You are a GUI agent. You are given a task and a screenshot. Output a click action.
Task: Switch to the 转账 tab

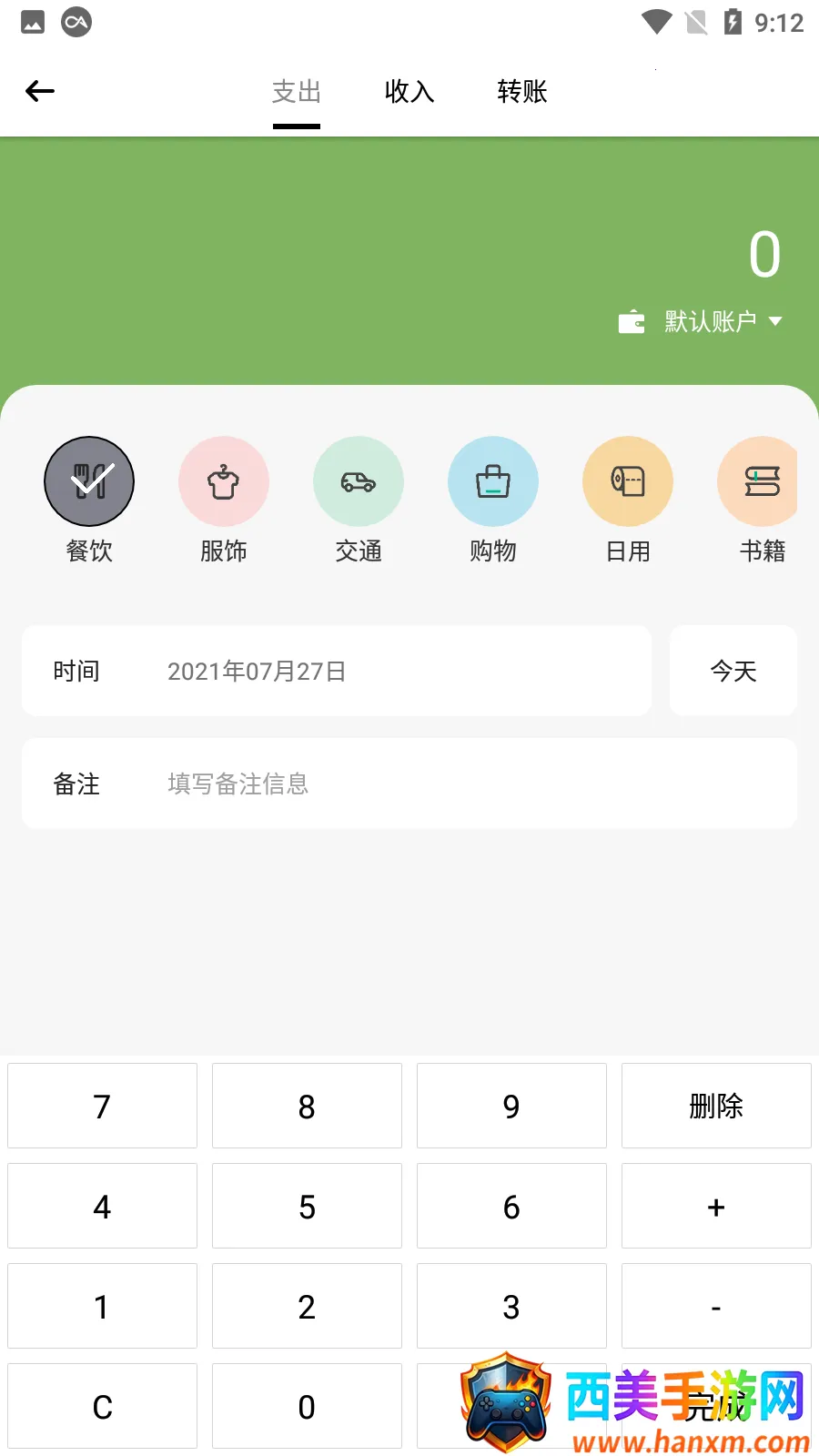521,91
